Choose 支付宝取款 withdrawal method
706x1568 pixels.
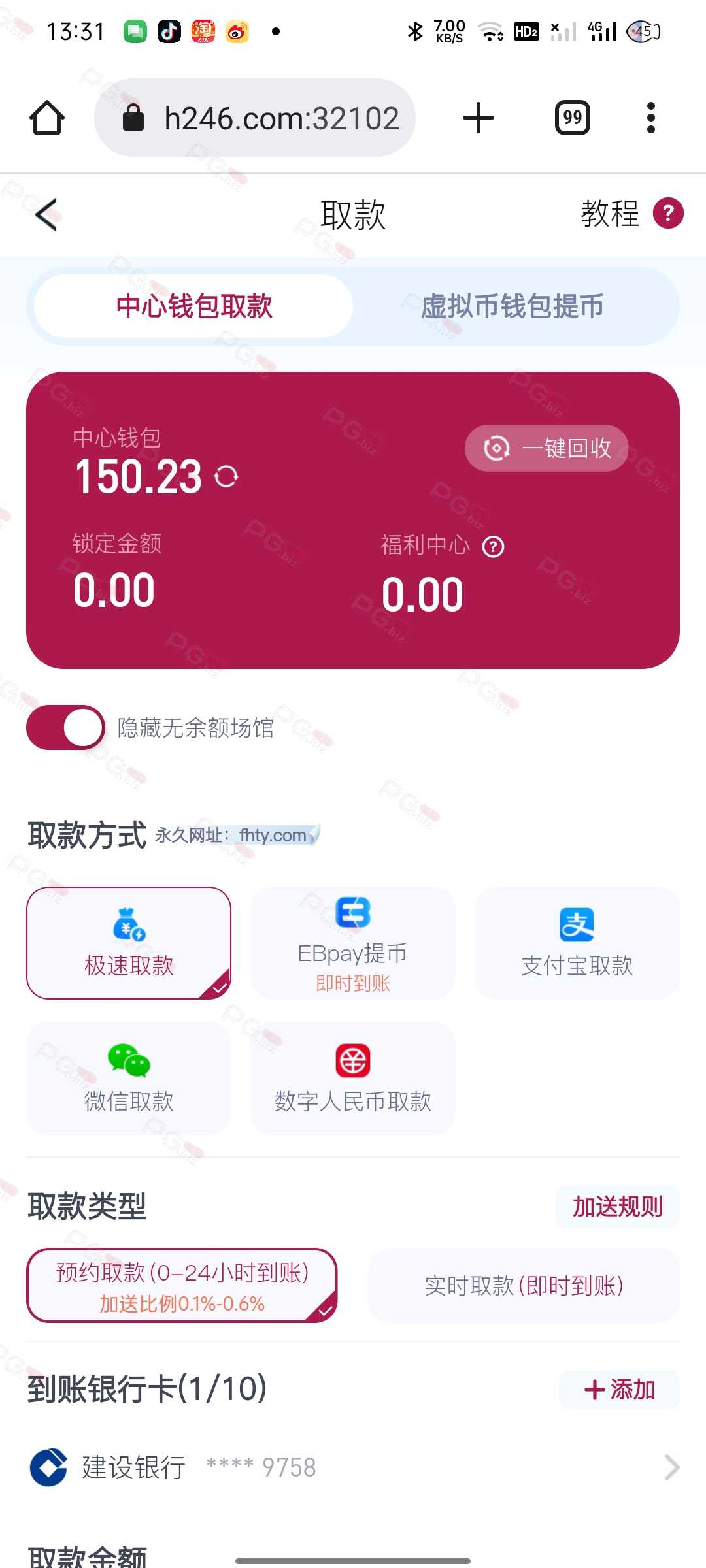577,943
